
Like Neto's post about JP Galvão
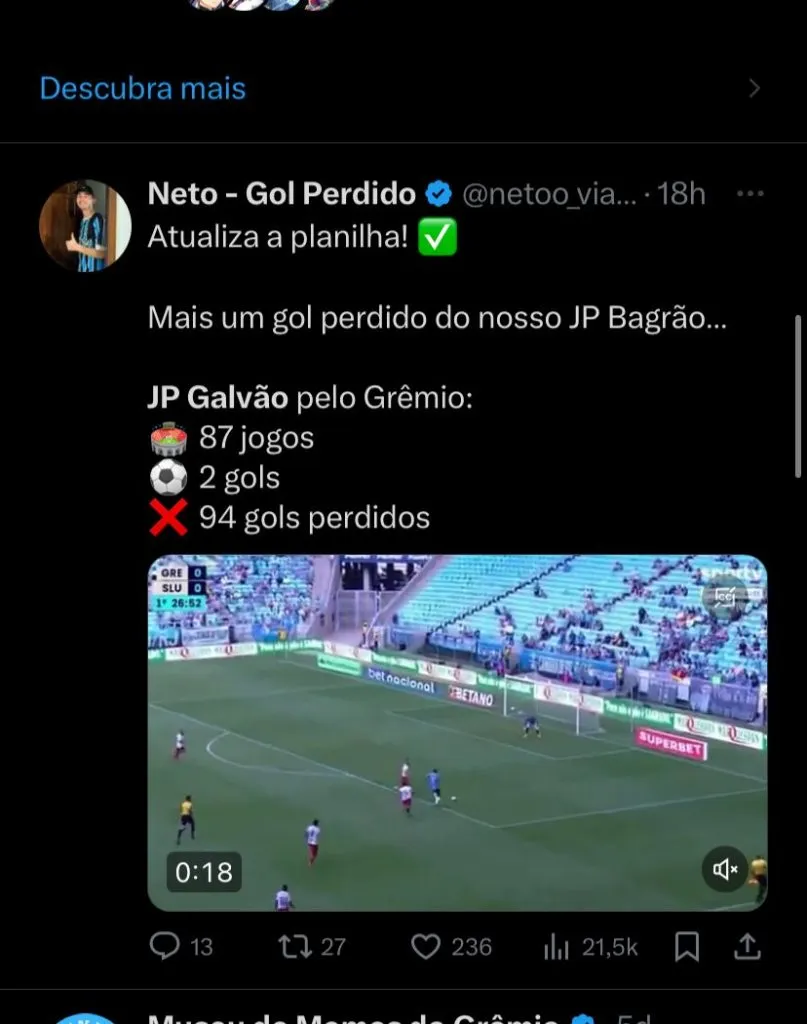point(427,946)
